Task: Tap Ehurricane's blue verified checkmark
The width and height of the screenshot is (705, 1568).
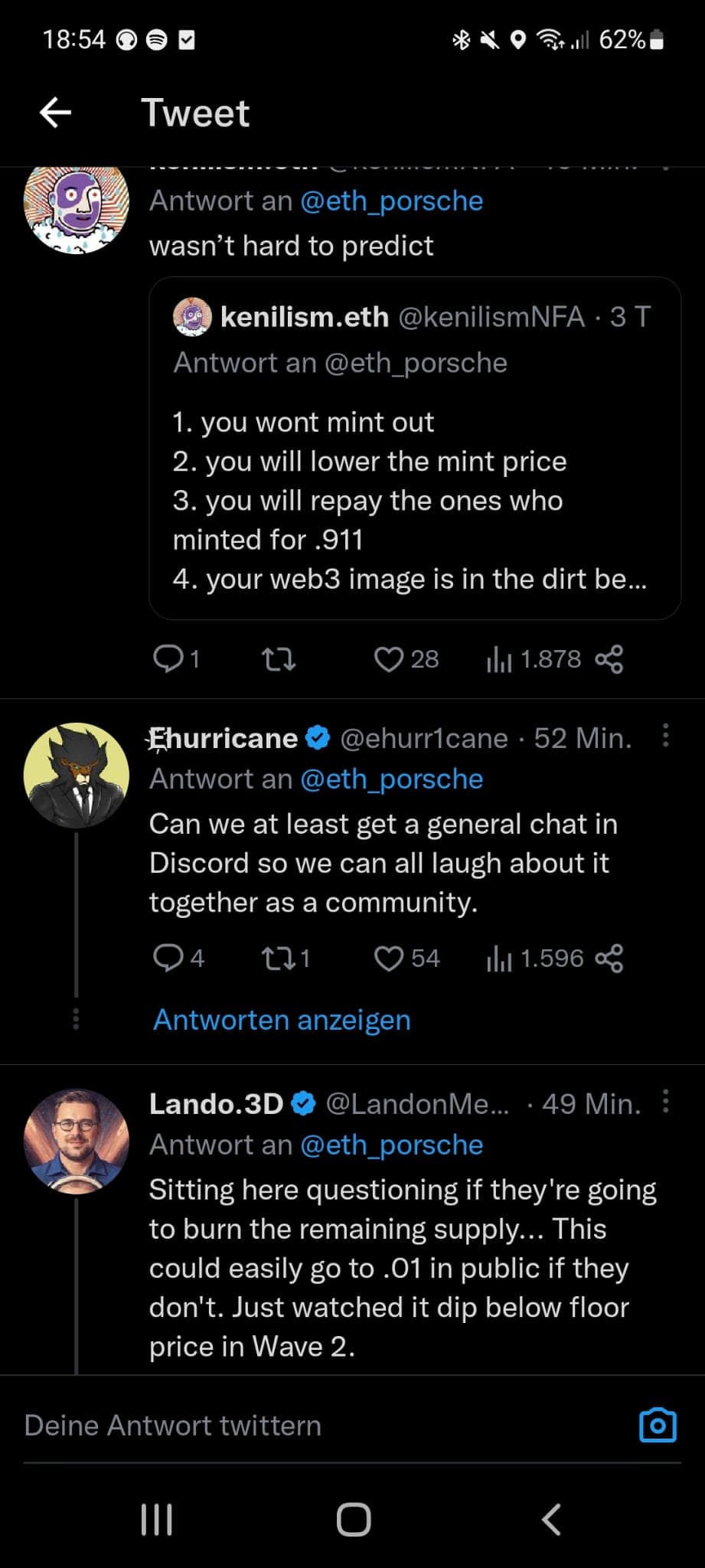Action: (x=317, y=738)
